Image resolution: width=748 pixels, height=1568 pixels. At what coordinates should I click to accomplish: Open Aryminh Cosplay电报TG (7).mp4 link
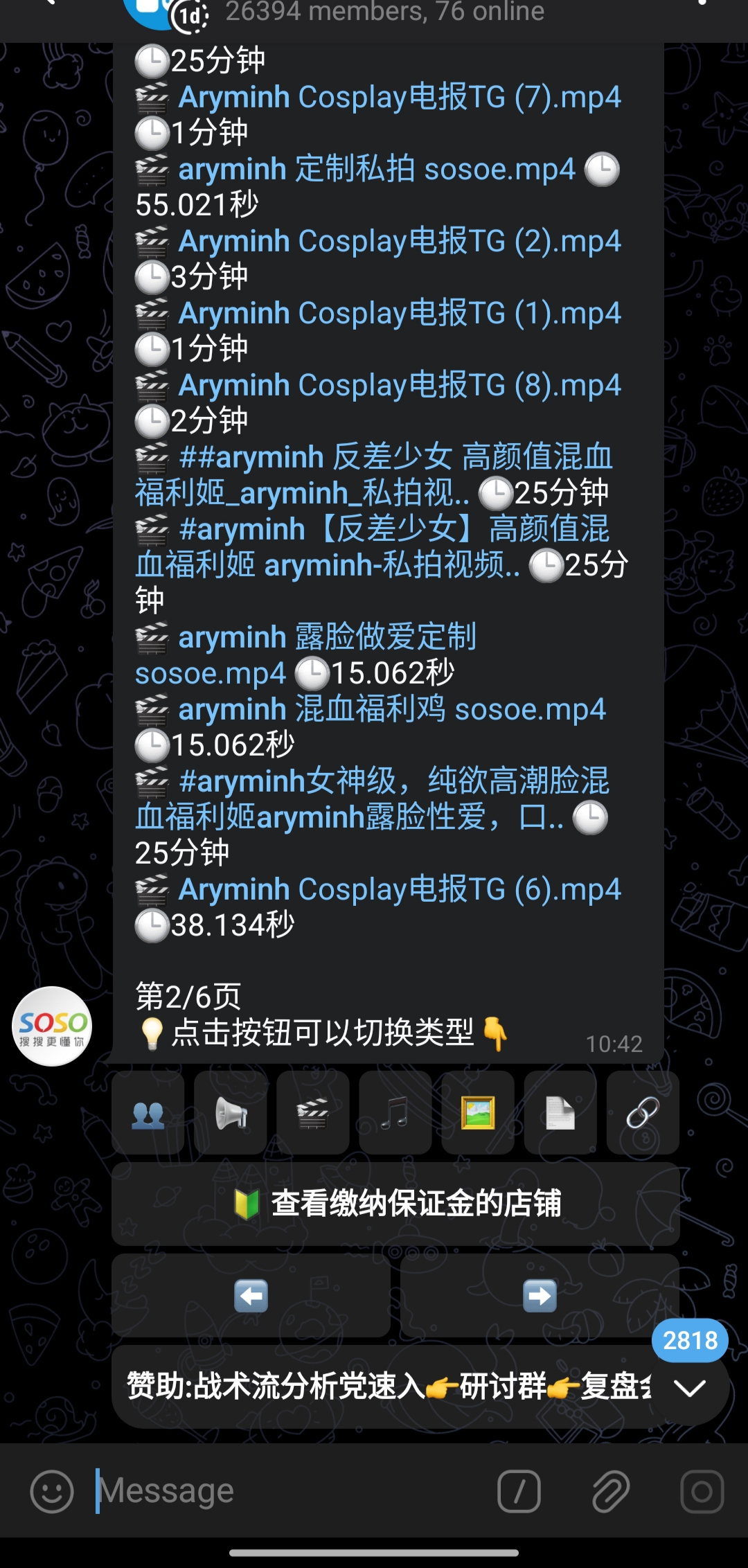pos(400,98)
